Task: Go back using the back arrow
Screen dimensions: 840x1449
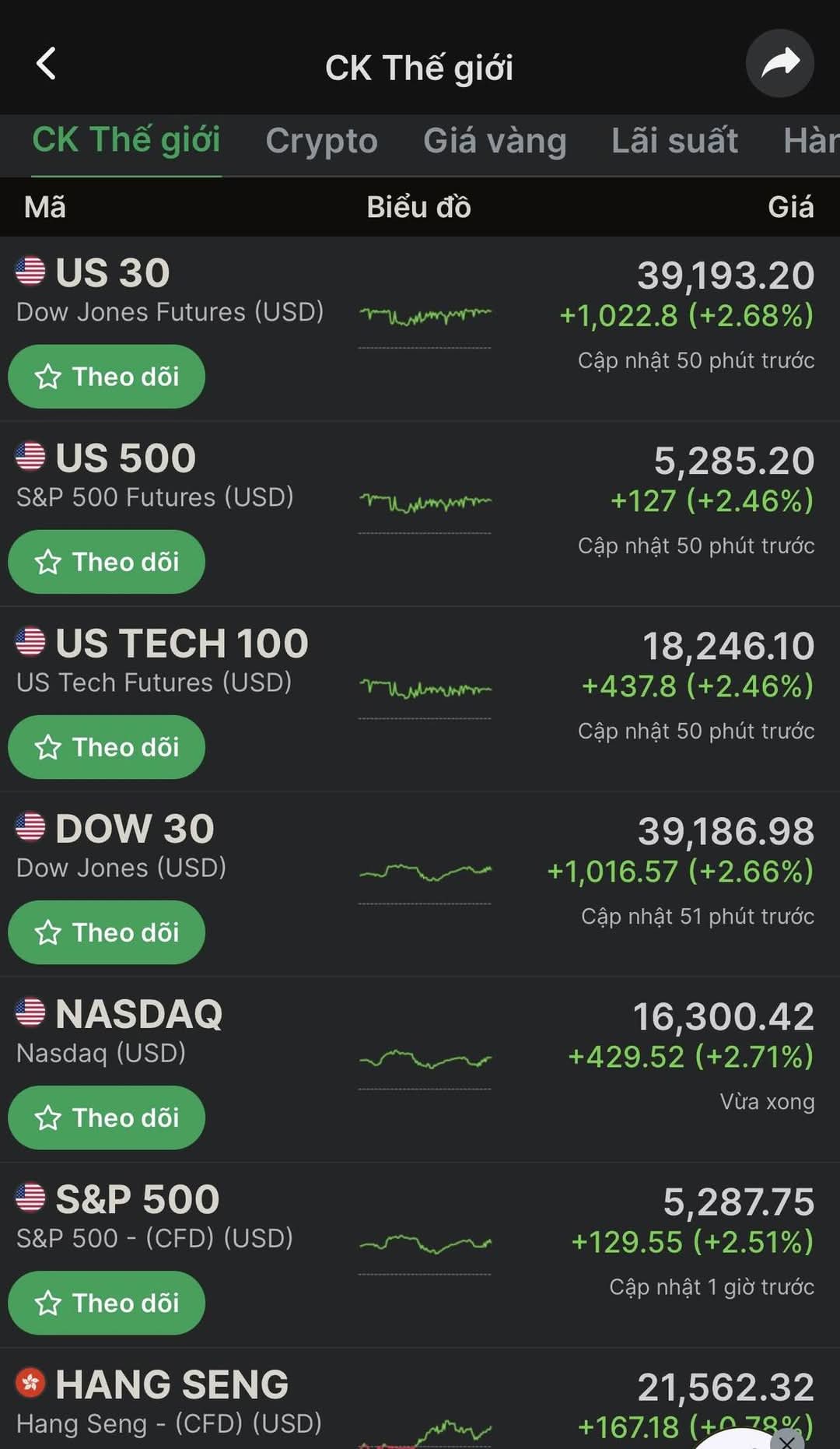Action: click(47, 64)
